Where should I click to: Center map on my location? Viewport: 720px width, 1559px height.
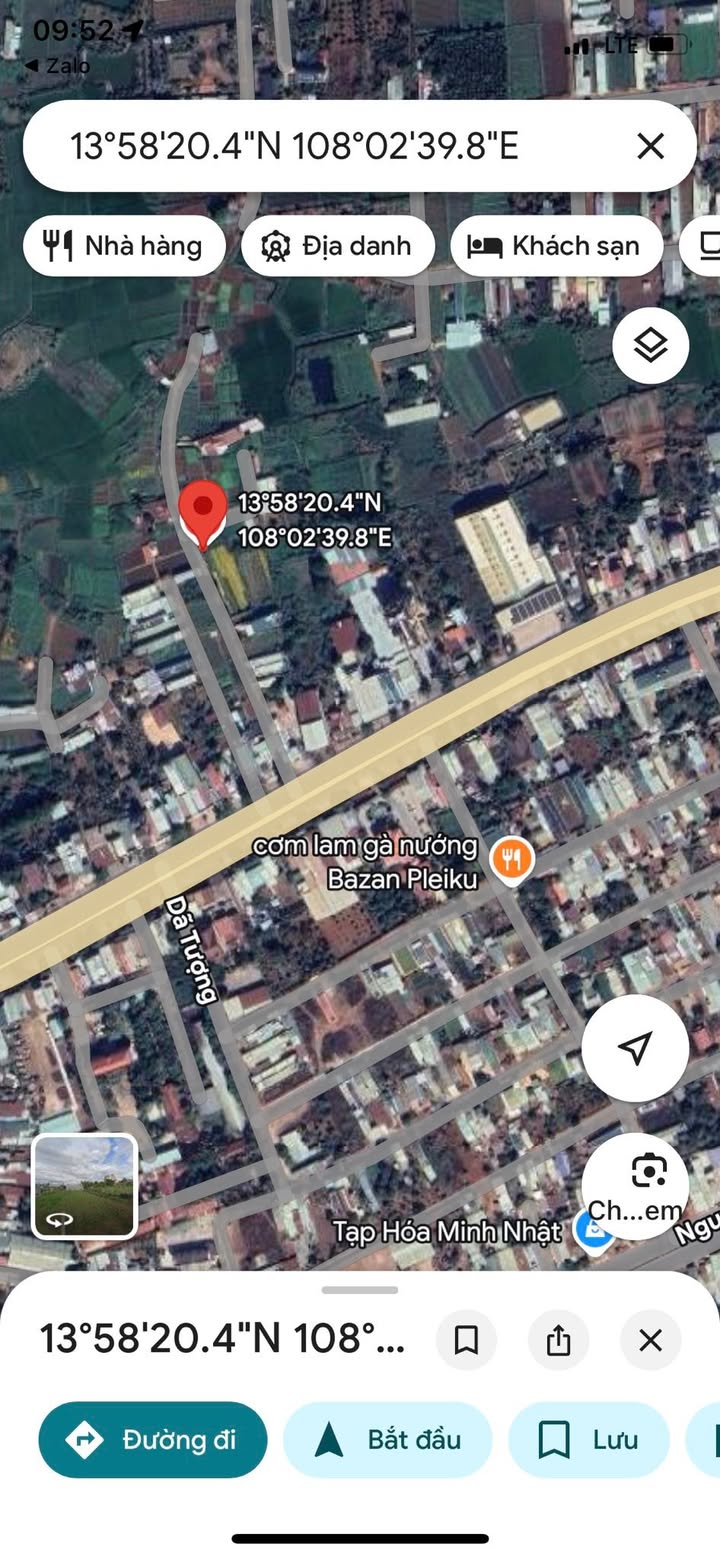coord(634,1048)
